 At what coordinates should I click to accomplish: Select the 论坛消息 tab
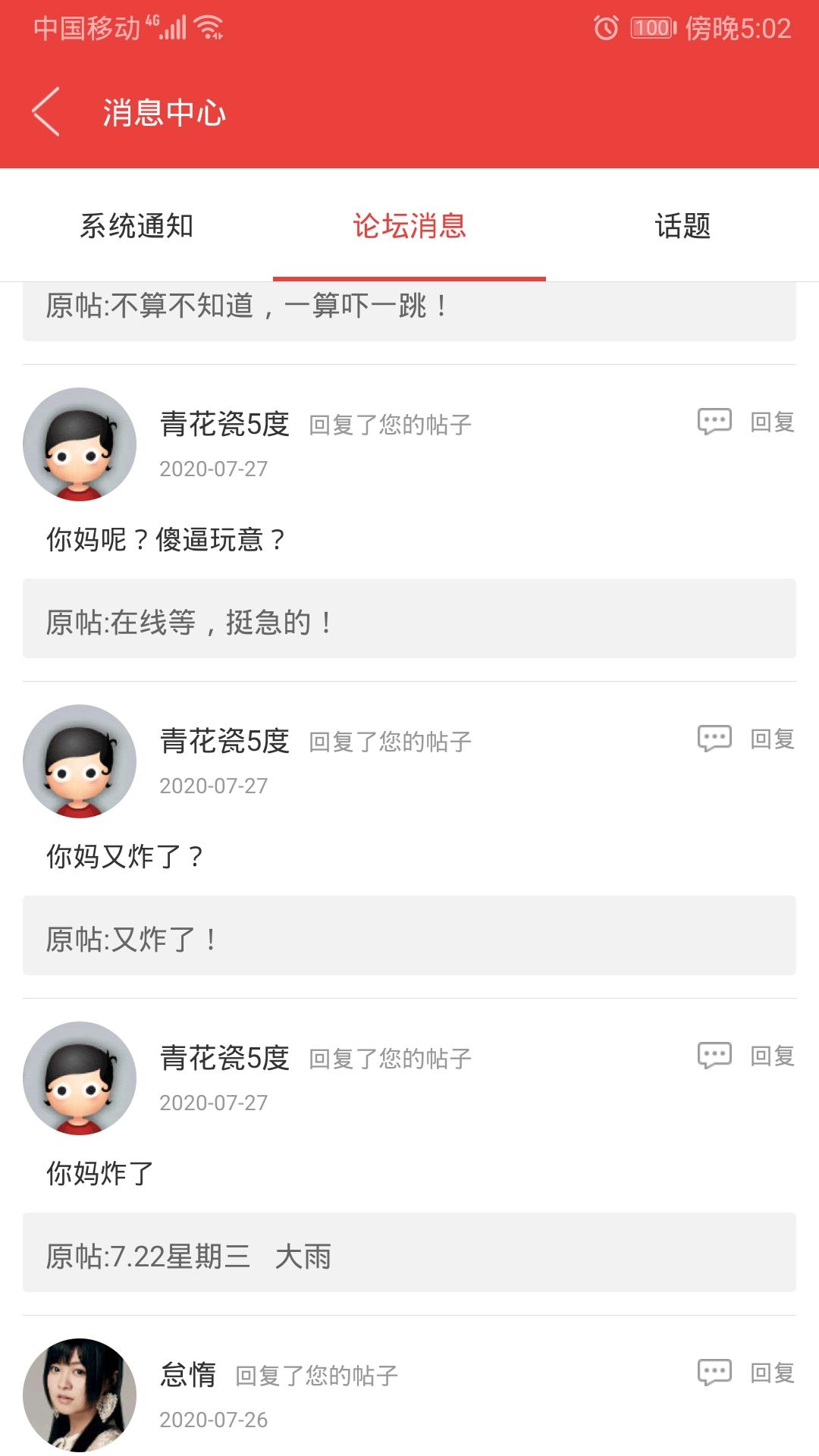tap(409, 226)
